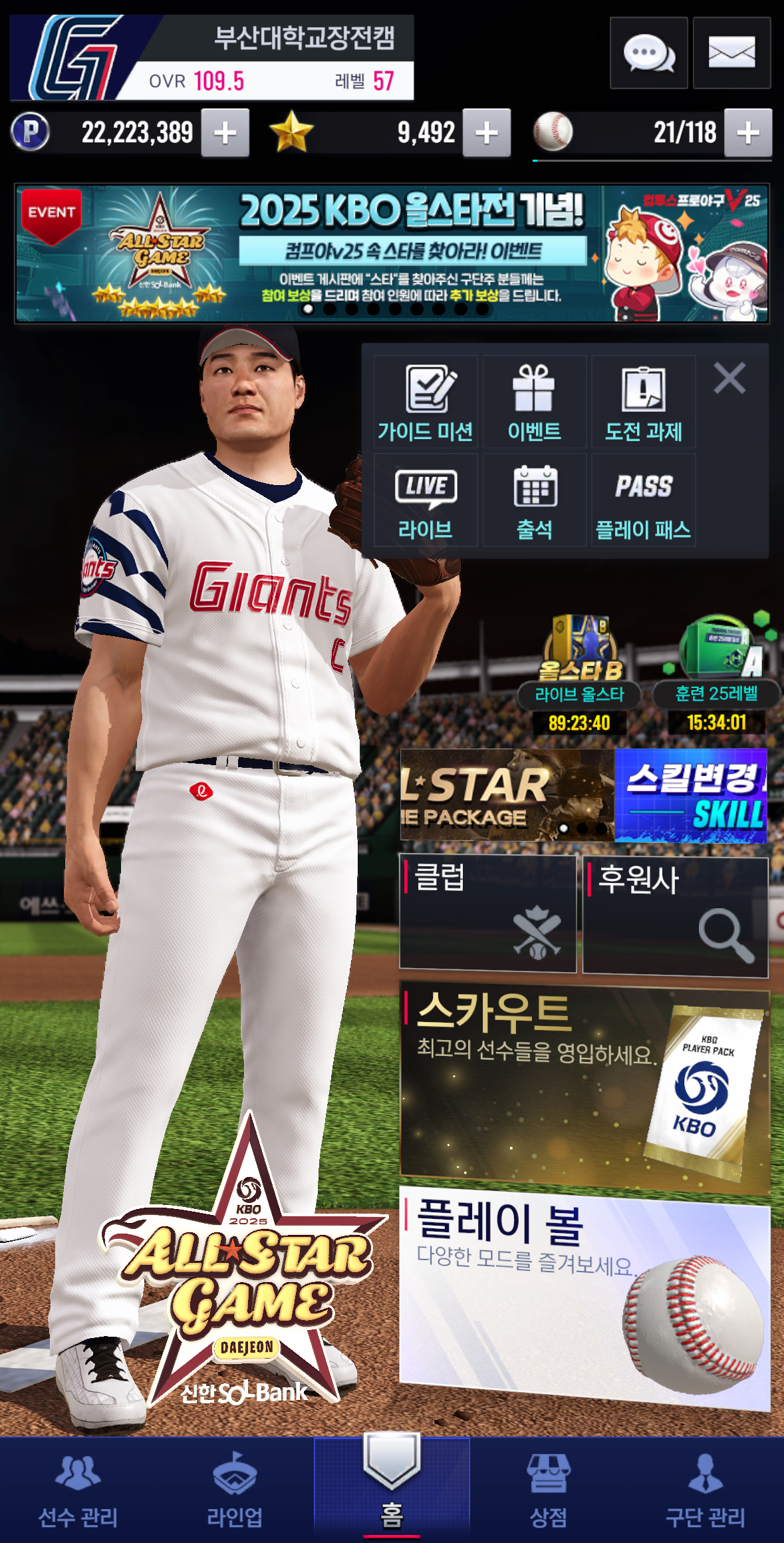Open the 라이브 올스타 timed offer
This screenshot has width=784, height=1543.
click(579, 672)
